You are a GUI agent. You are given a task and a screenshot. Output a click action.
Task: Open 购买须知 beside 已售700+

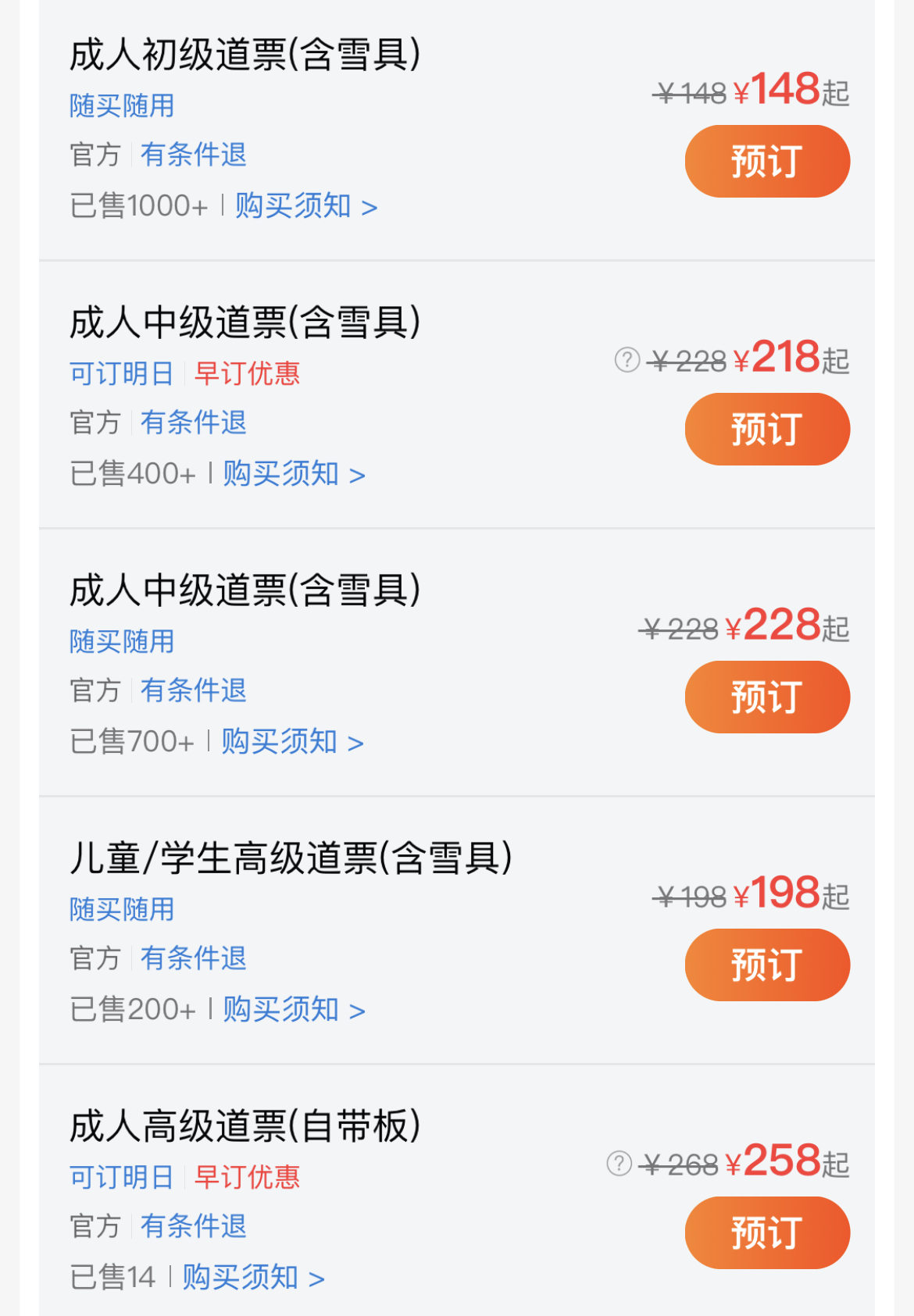(292, 742)
